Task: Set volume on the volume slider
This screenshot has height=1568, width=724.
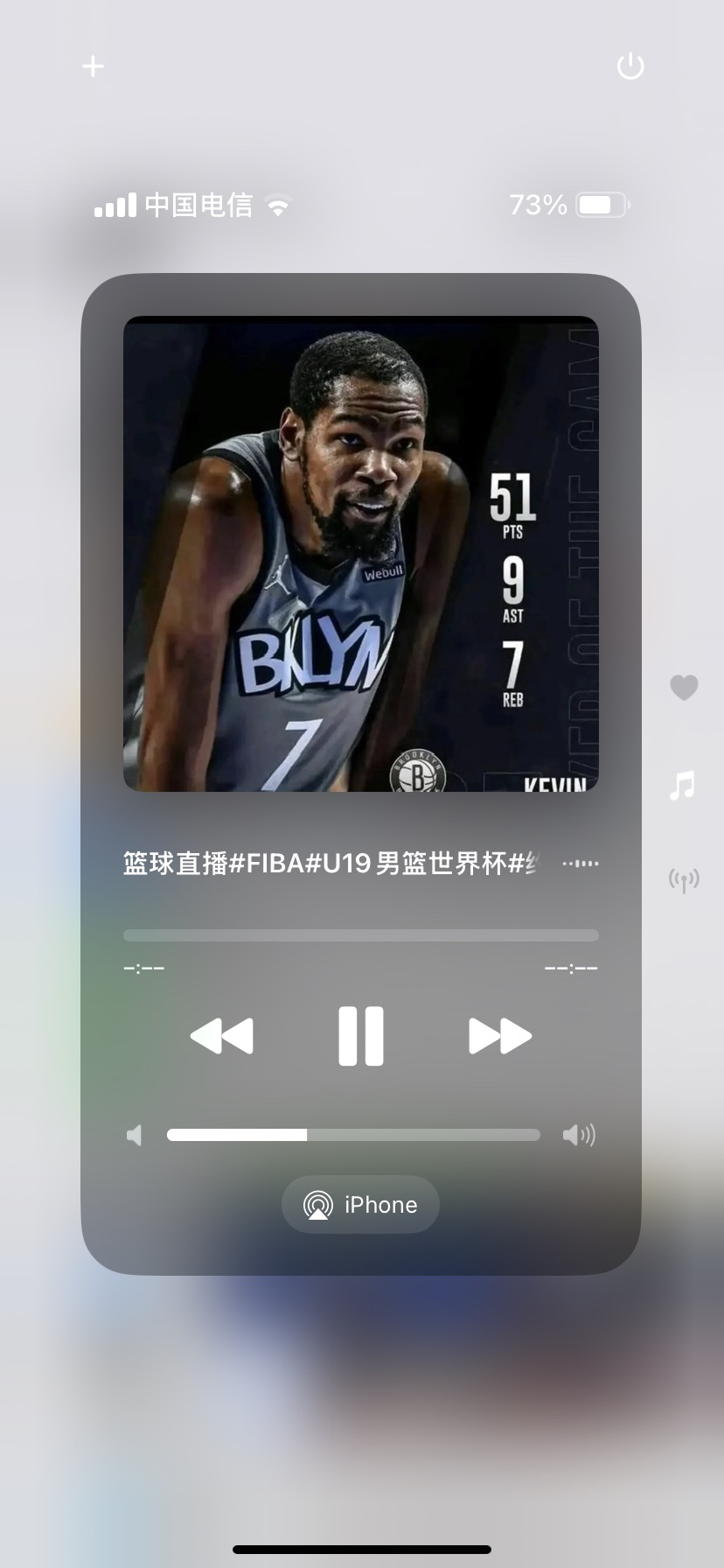Action: [x=353, y=1135]
